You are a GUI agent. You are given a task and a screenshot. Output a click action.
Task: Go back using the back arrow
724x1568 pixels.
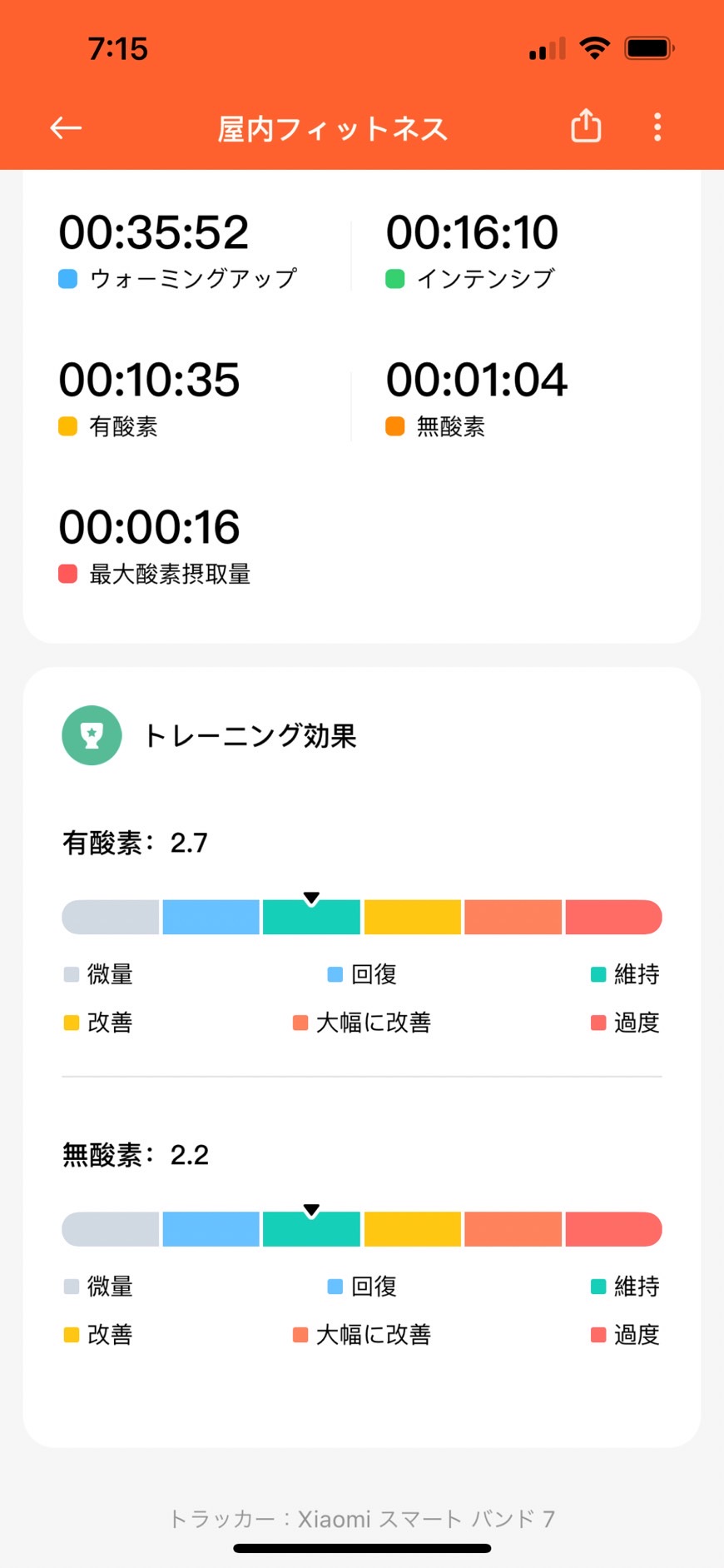pos(66,127)
